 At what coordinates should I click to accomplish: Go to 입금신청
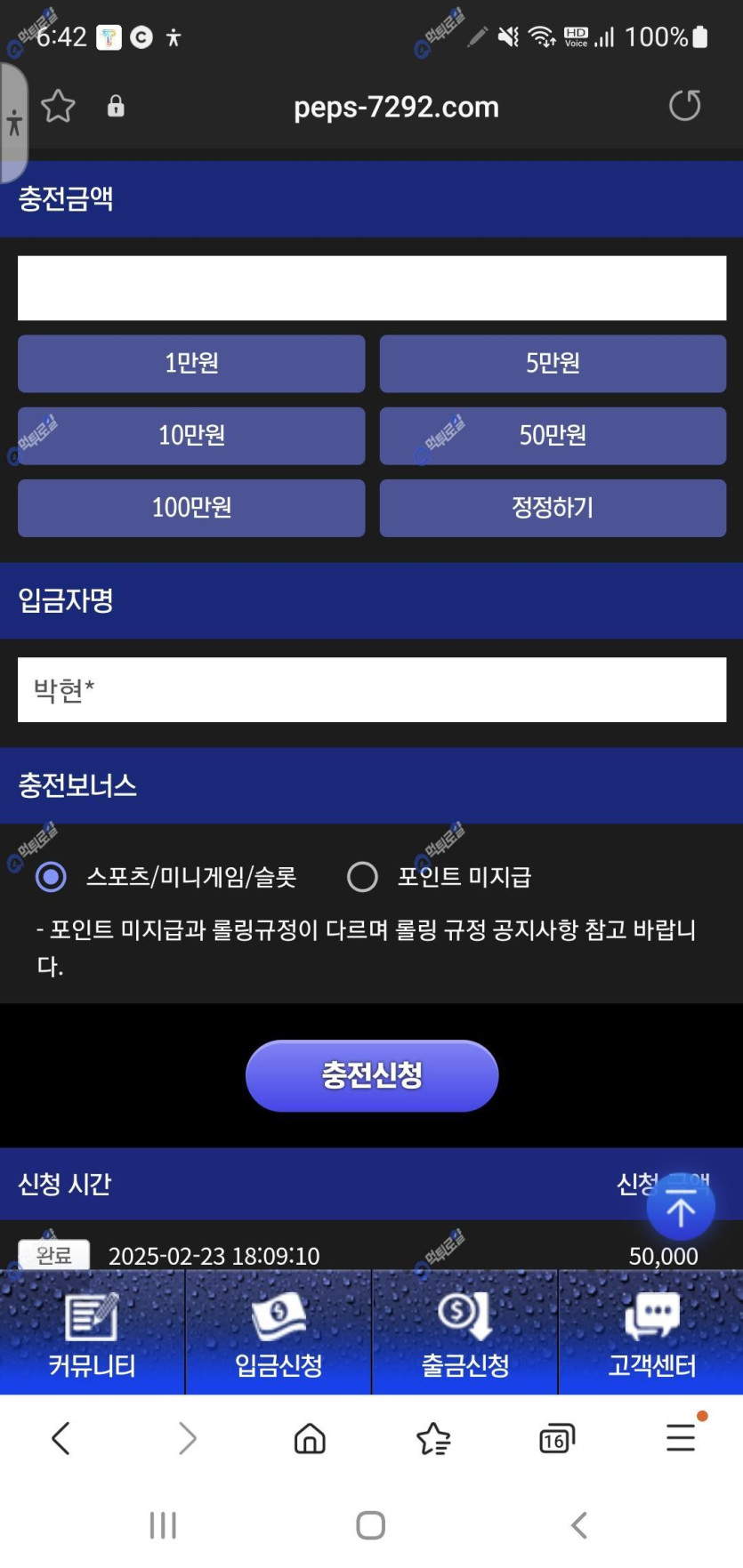pyautogui.click(x=279, y=1333)
